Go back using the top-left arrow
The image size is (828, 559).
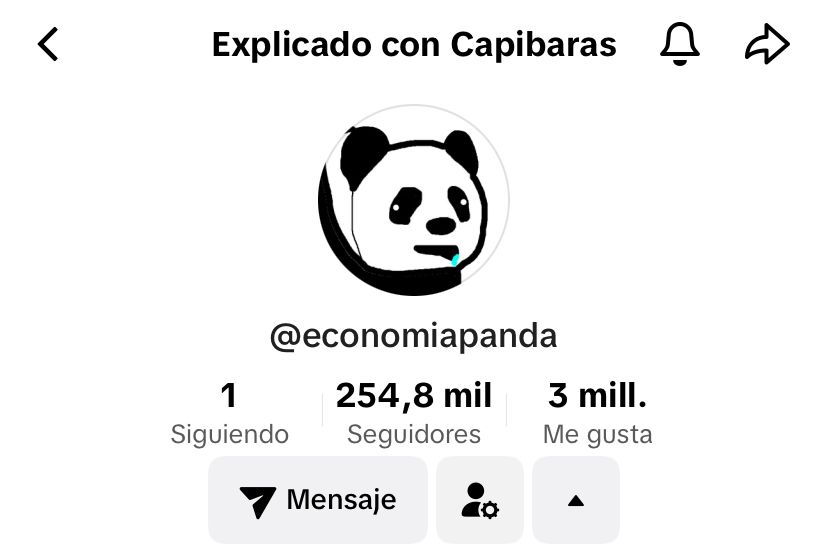(x=48, y=45)
